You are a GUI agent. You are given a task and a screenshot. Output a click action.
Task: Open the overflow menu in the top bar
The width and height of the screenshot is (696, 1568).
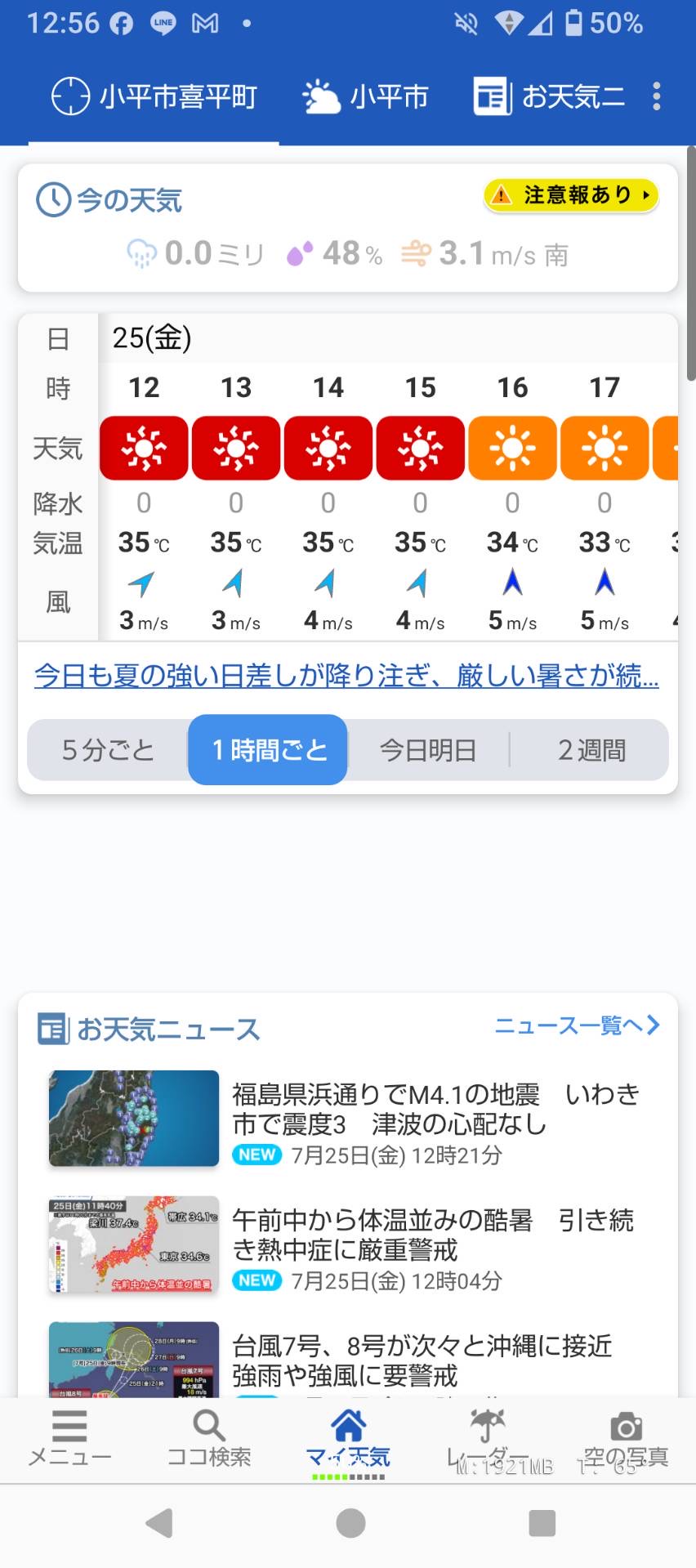[657, 96]
